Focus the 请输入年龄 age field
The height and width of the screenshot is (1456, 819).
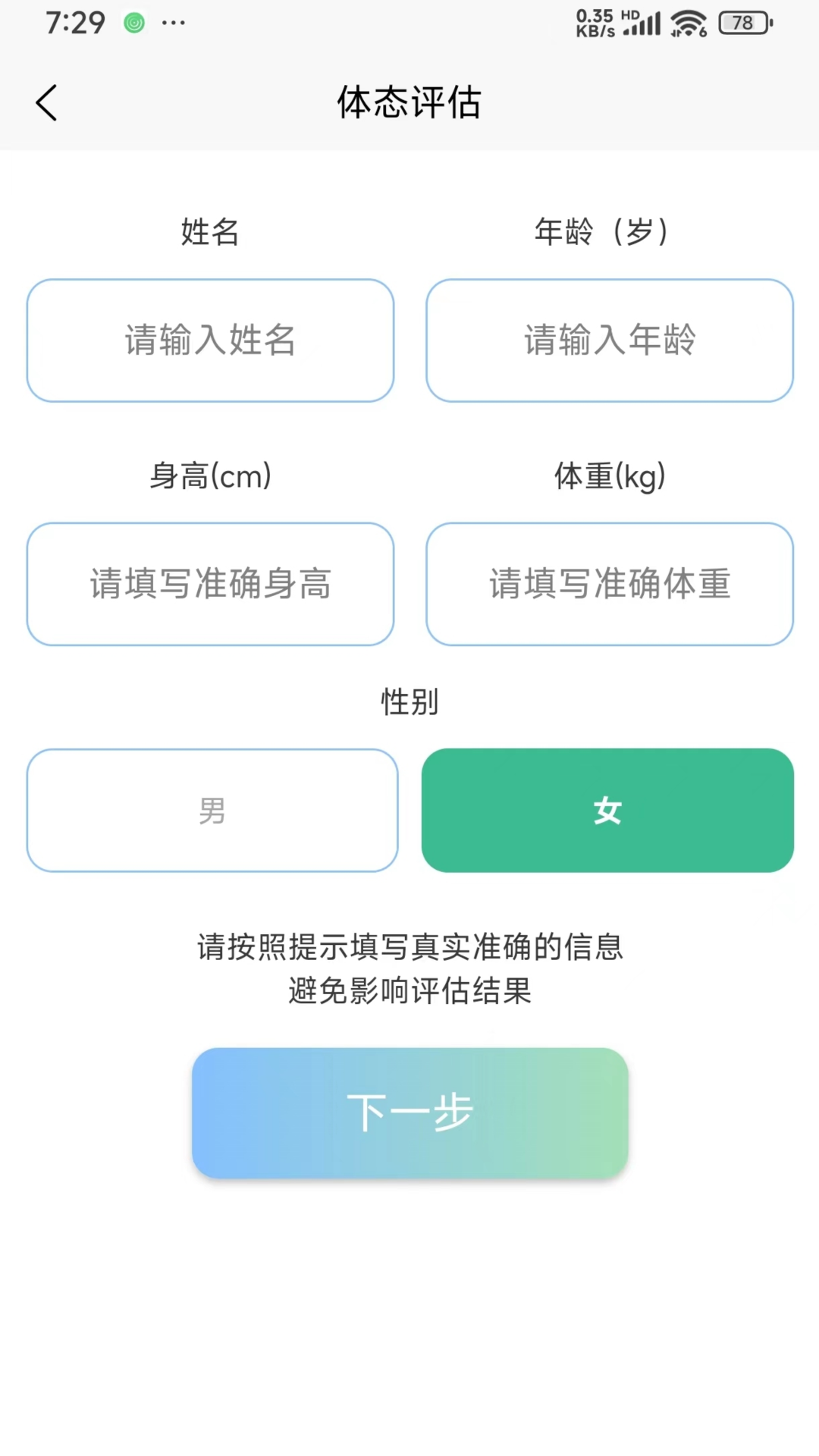(x=609, y=340)
